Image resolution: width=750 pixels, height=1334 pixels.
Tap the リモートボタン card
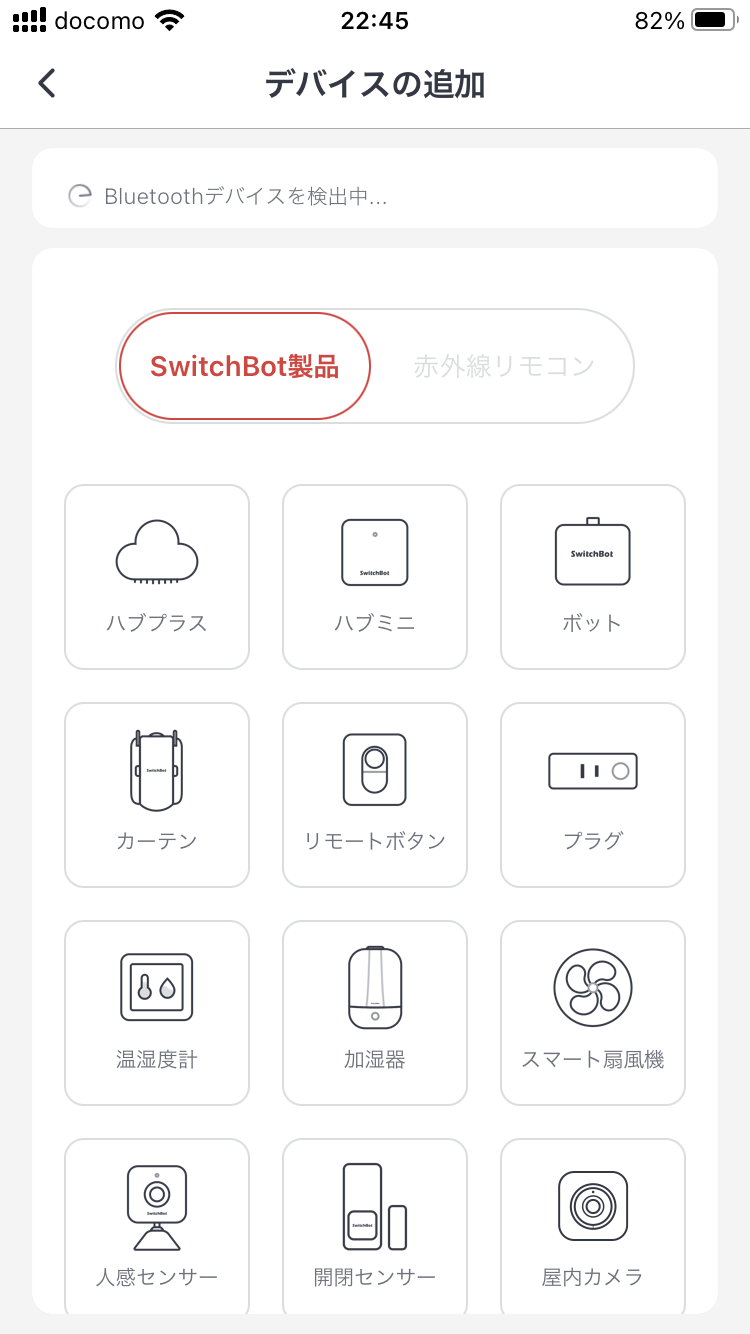(x=375, y=795)
